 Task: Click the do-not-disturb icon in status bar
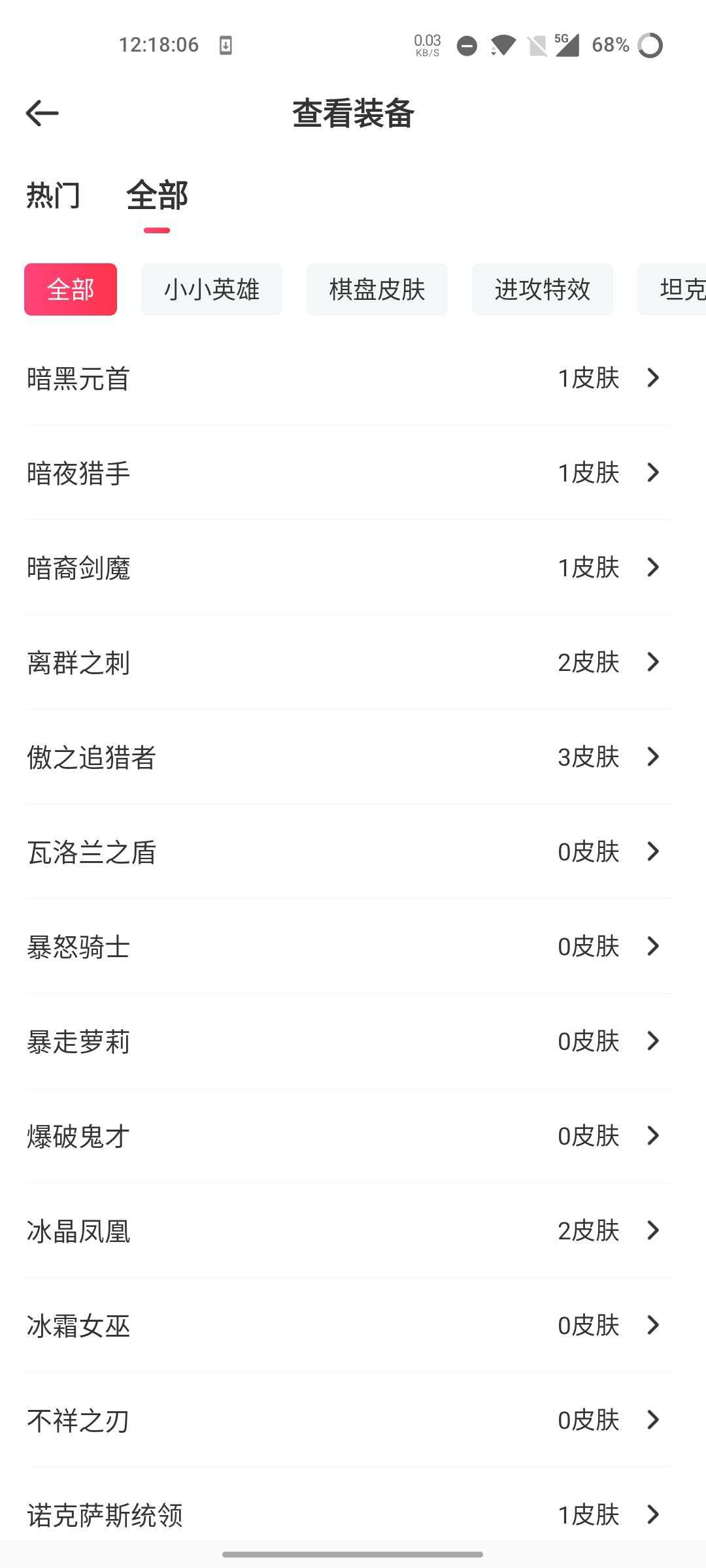(x=465, y=46)
